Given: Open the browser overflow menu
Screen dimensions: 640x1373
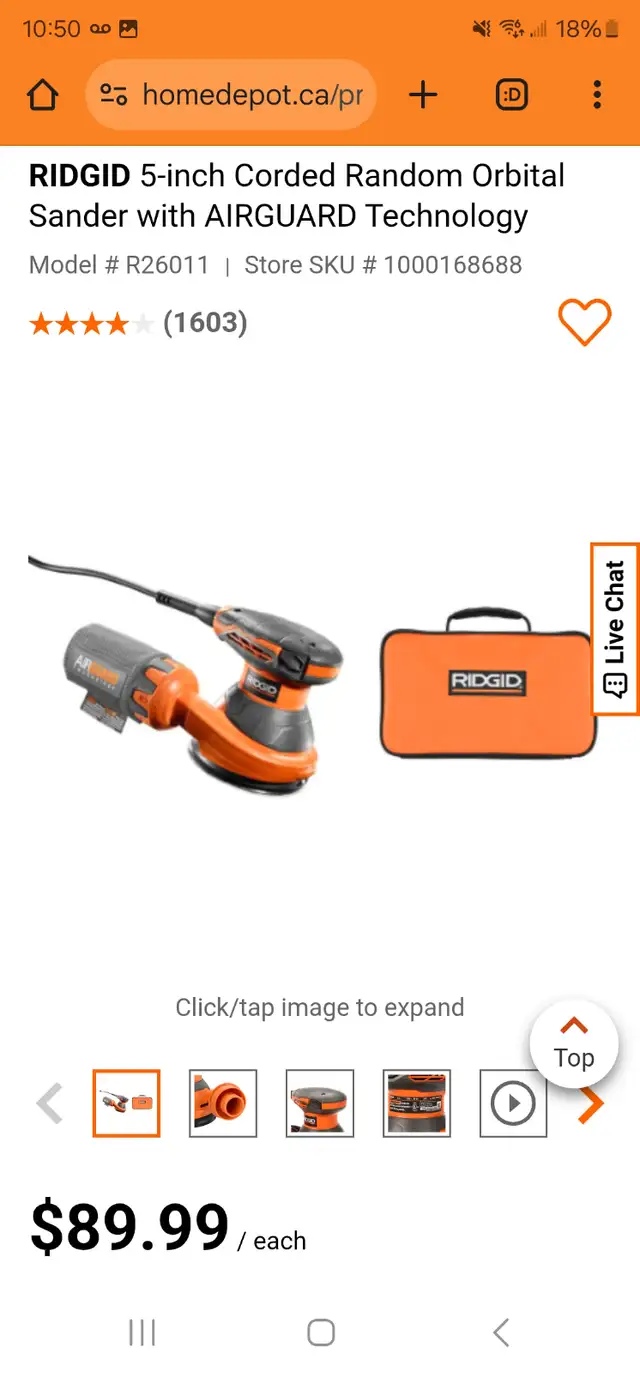Looking at the screenshot, I should (x=597, y=95).
